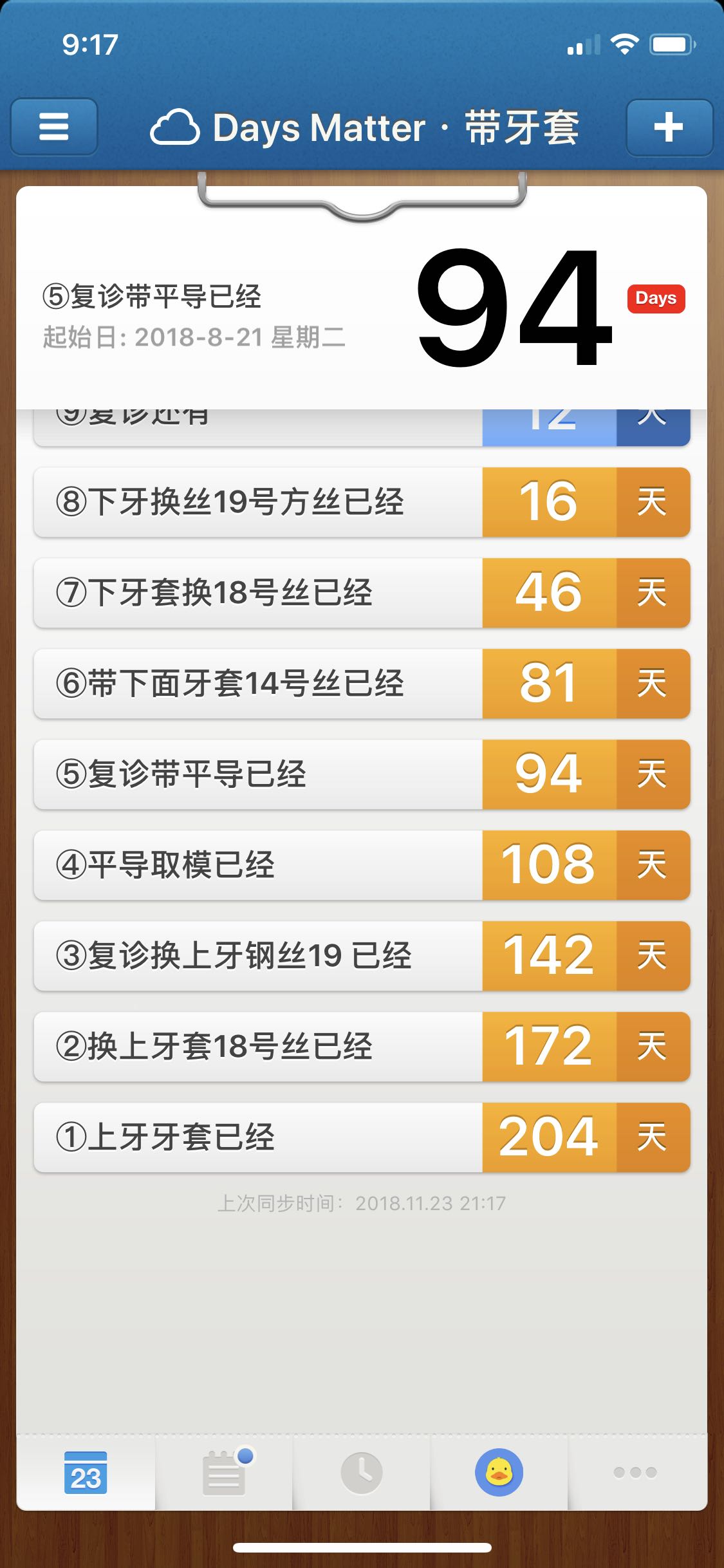Open the ⑦下牙套换18号丝已经 row

coord(362,593)
